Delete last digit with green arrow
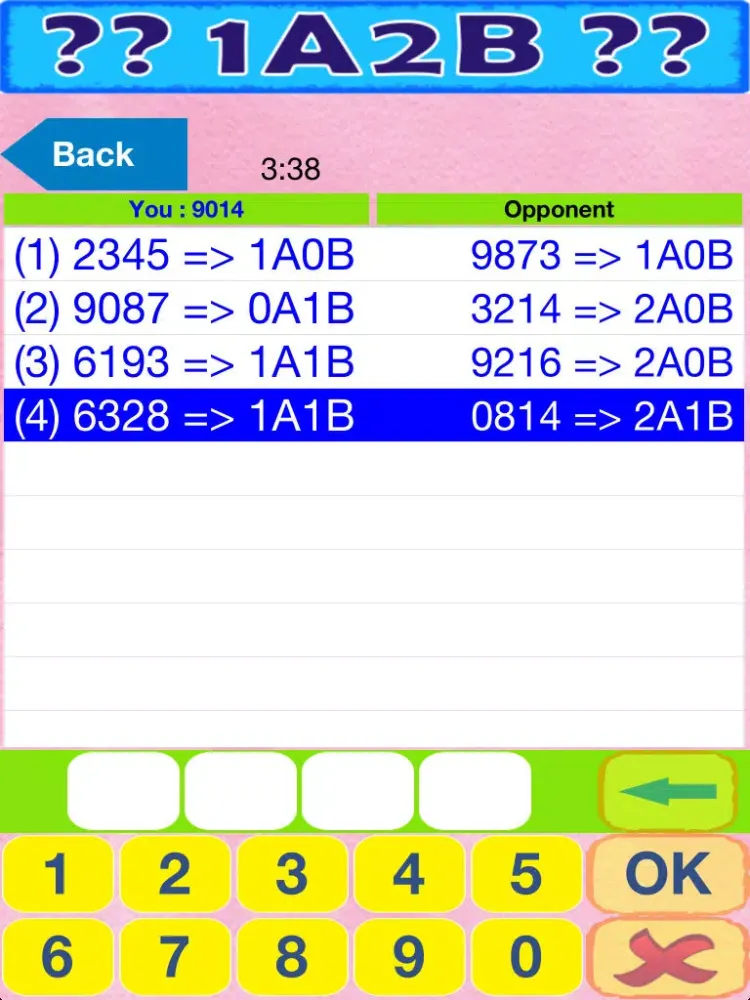This screenshot has width=750, height=1000. (x=667, y=791)
